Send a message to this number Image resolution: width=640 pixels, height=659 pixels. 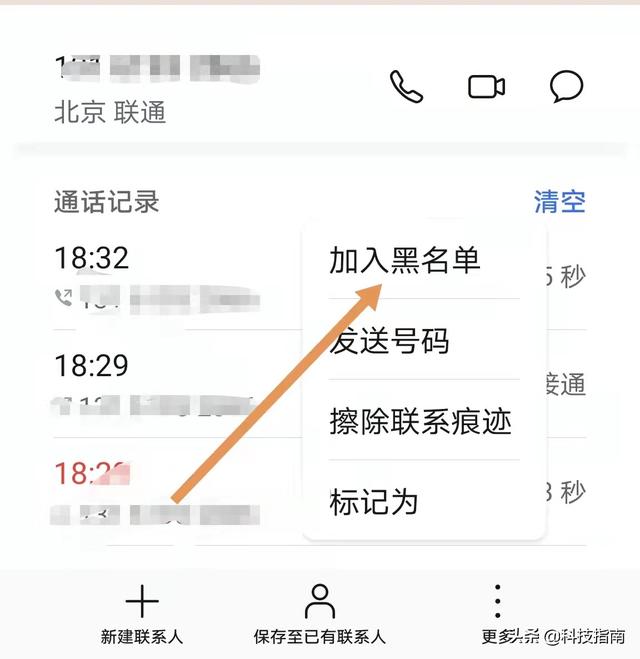click(x=566, y=87)
